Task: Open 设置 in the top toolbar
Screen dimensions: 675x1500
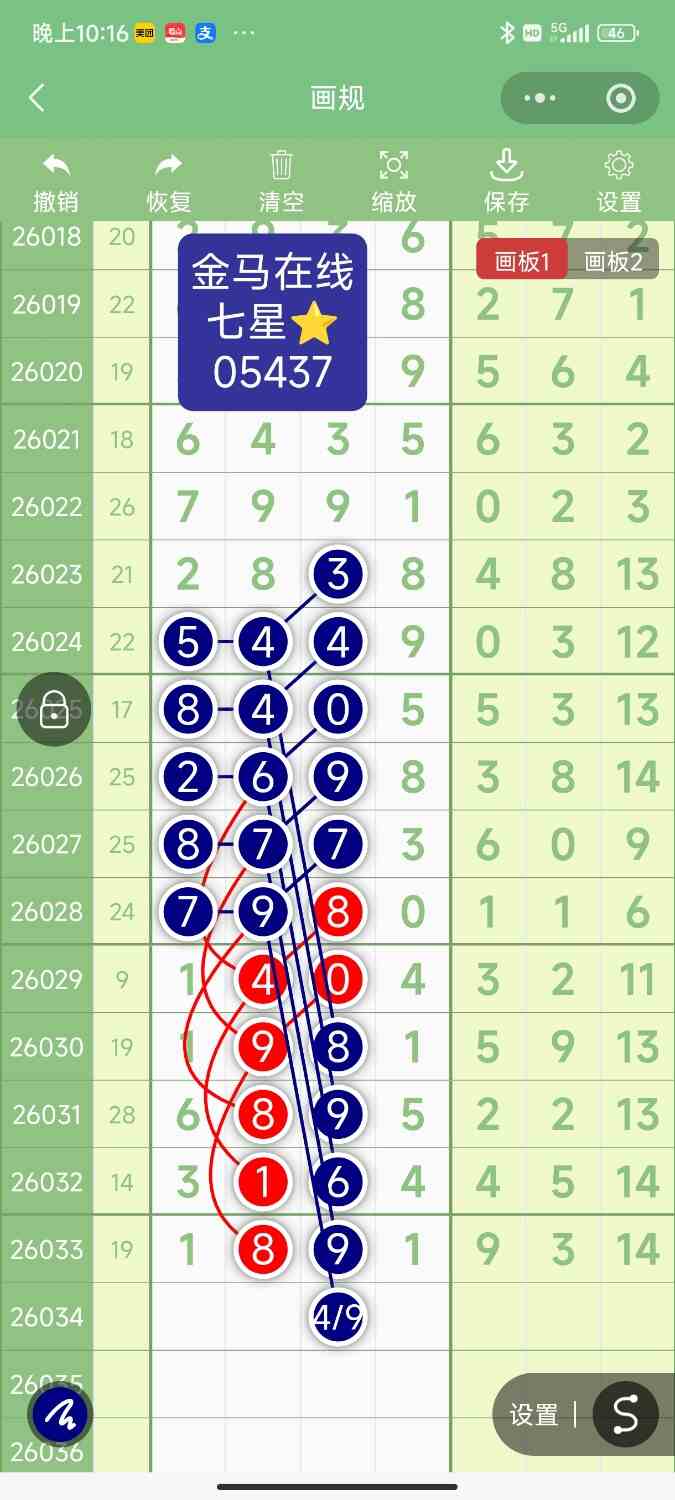Action: pos(619,182)
